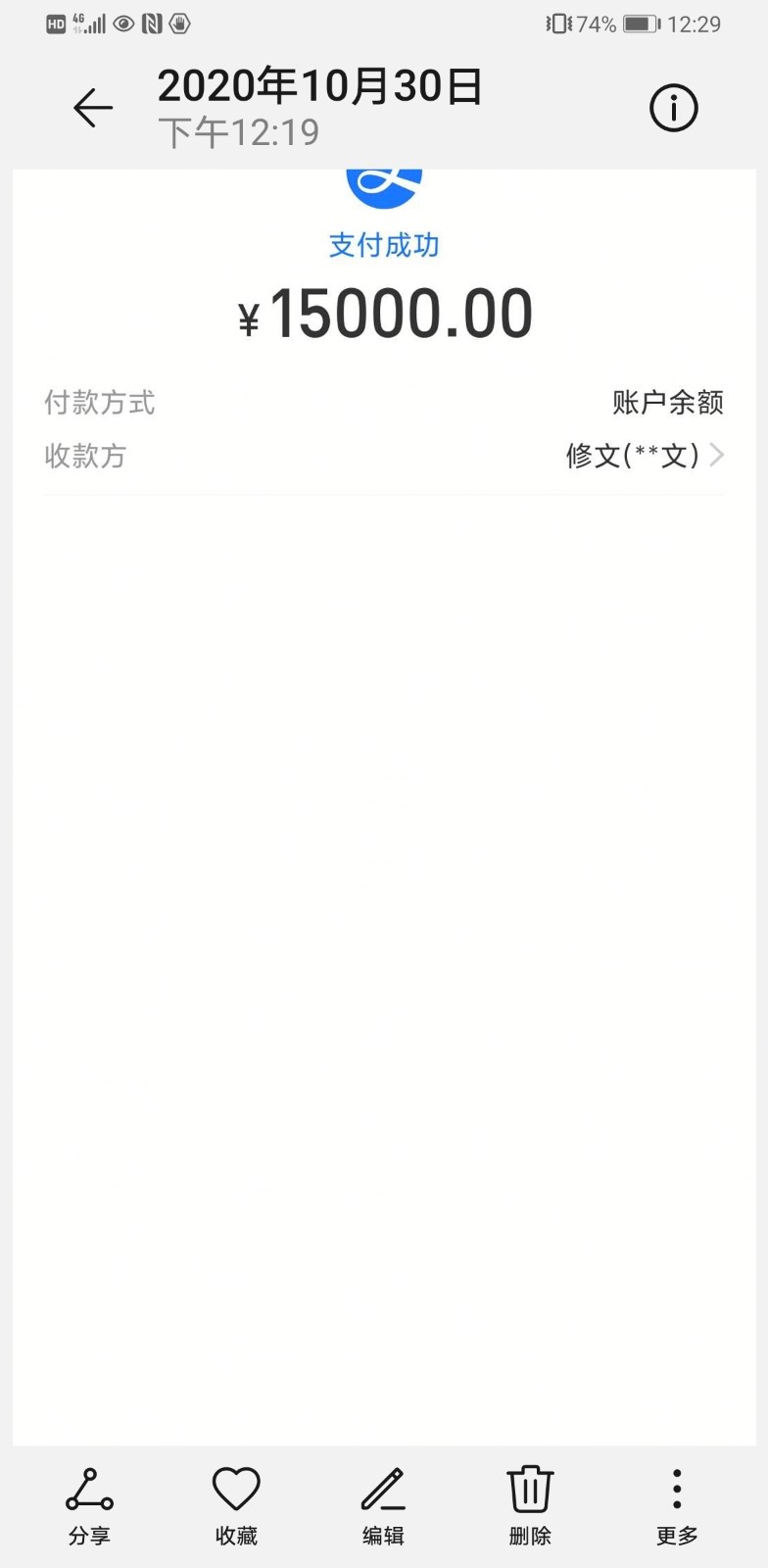Go back from the photo viewer
768x1568 pixels.
[93, 108]
